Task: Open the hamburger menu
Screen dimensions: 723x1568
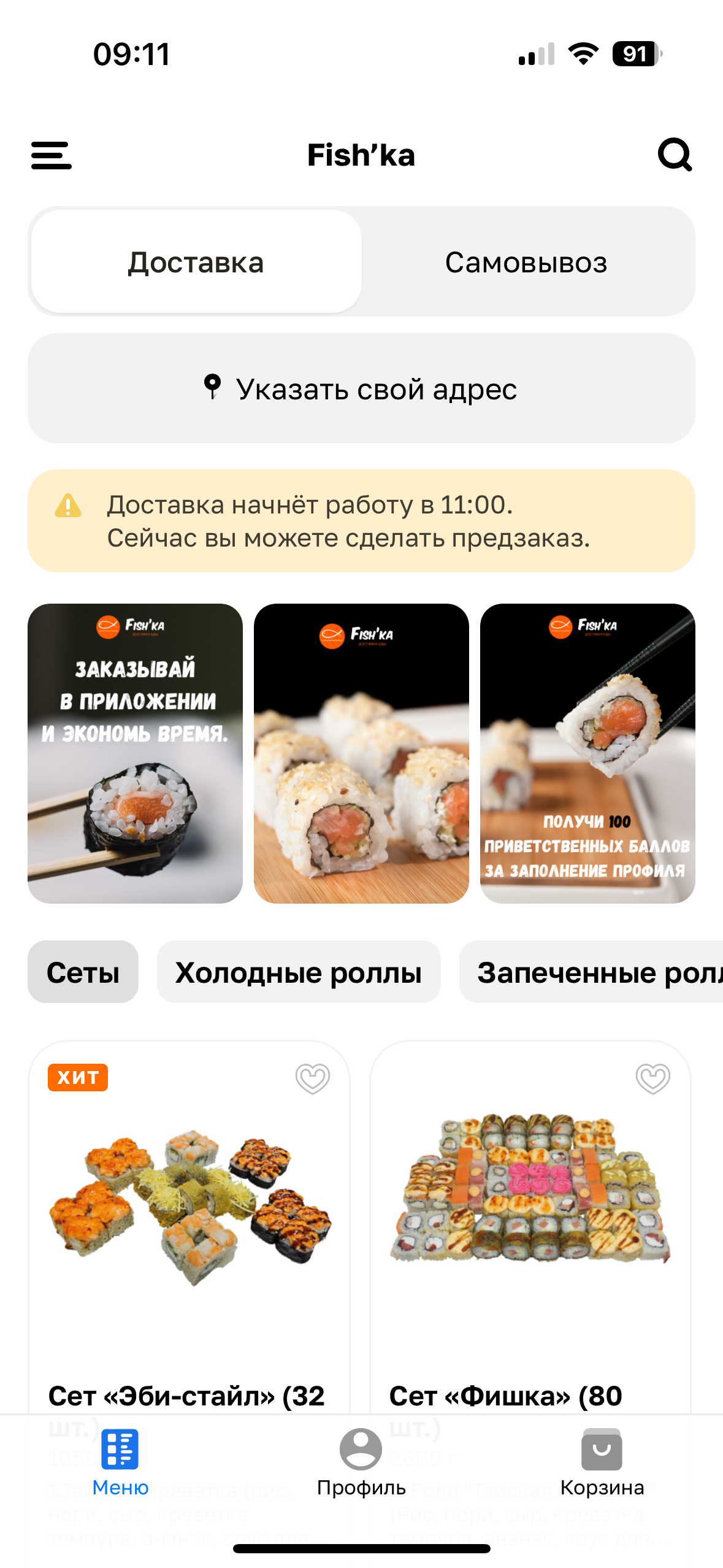Action: pyautogui.click(x=52, y=155)
